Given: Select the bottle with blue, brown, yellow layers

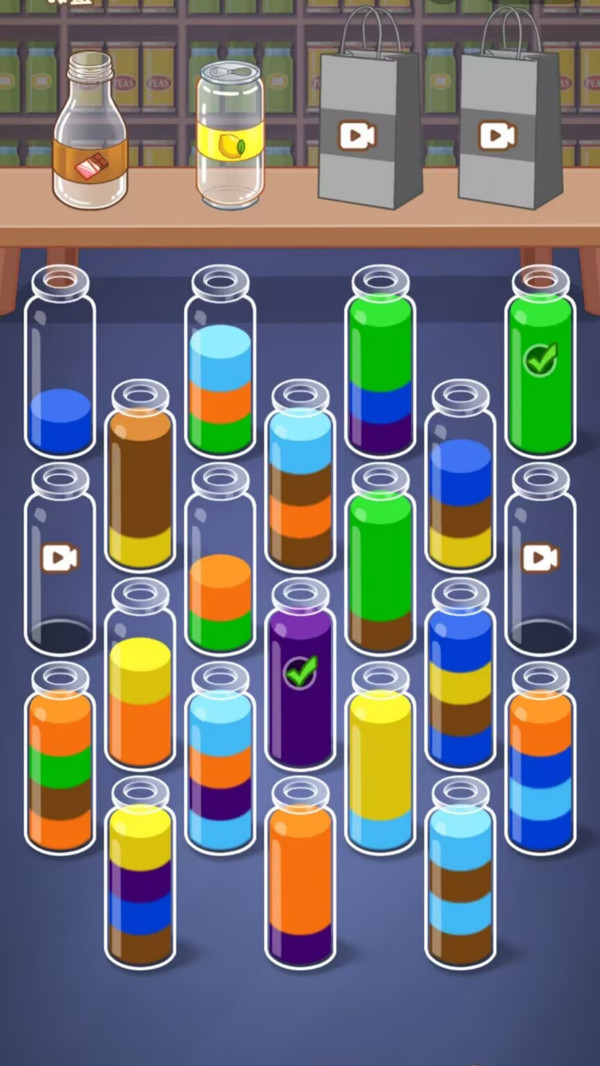Looking at the screenshot, I should (x=460, y=478).
